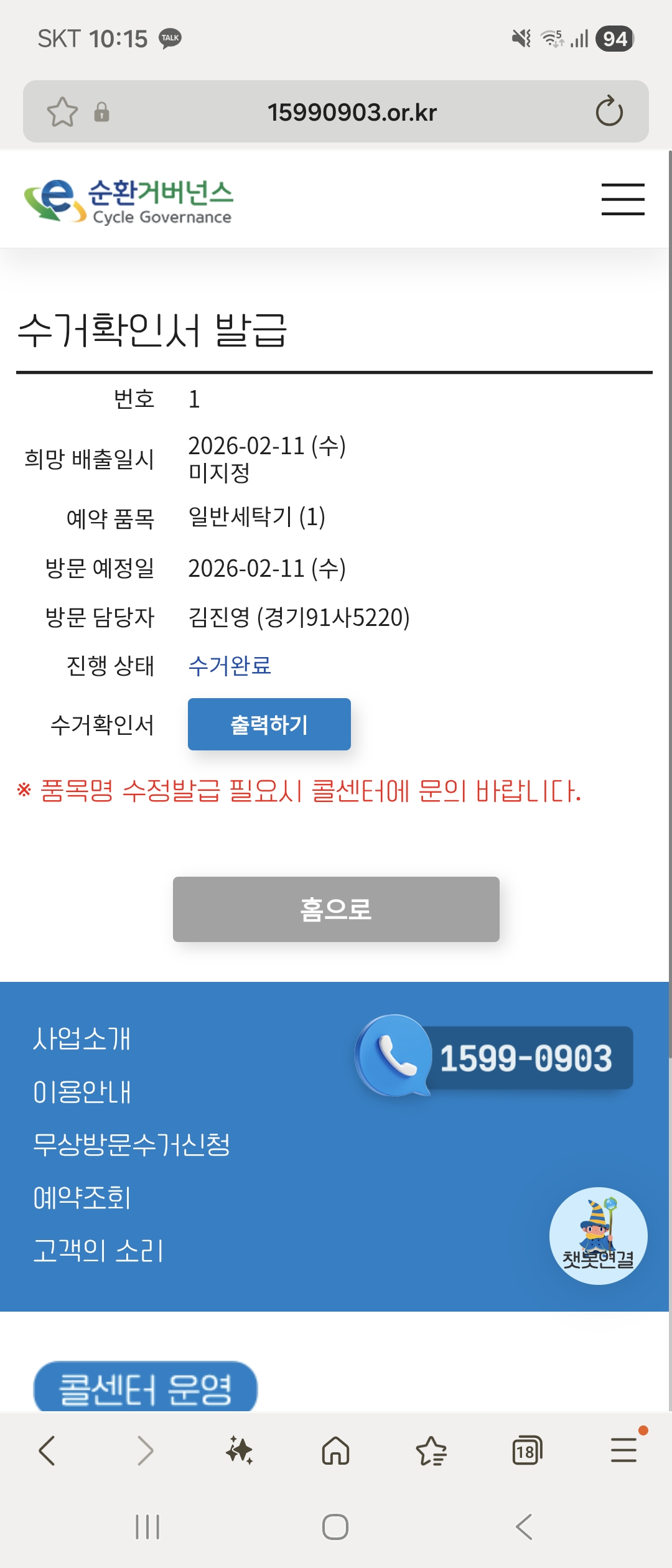Open 예약조회 in the footer
The height and width of the screenshot is (1568, 672).
click(82, 1198)
